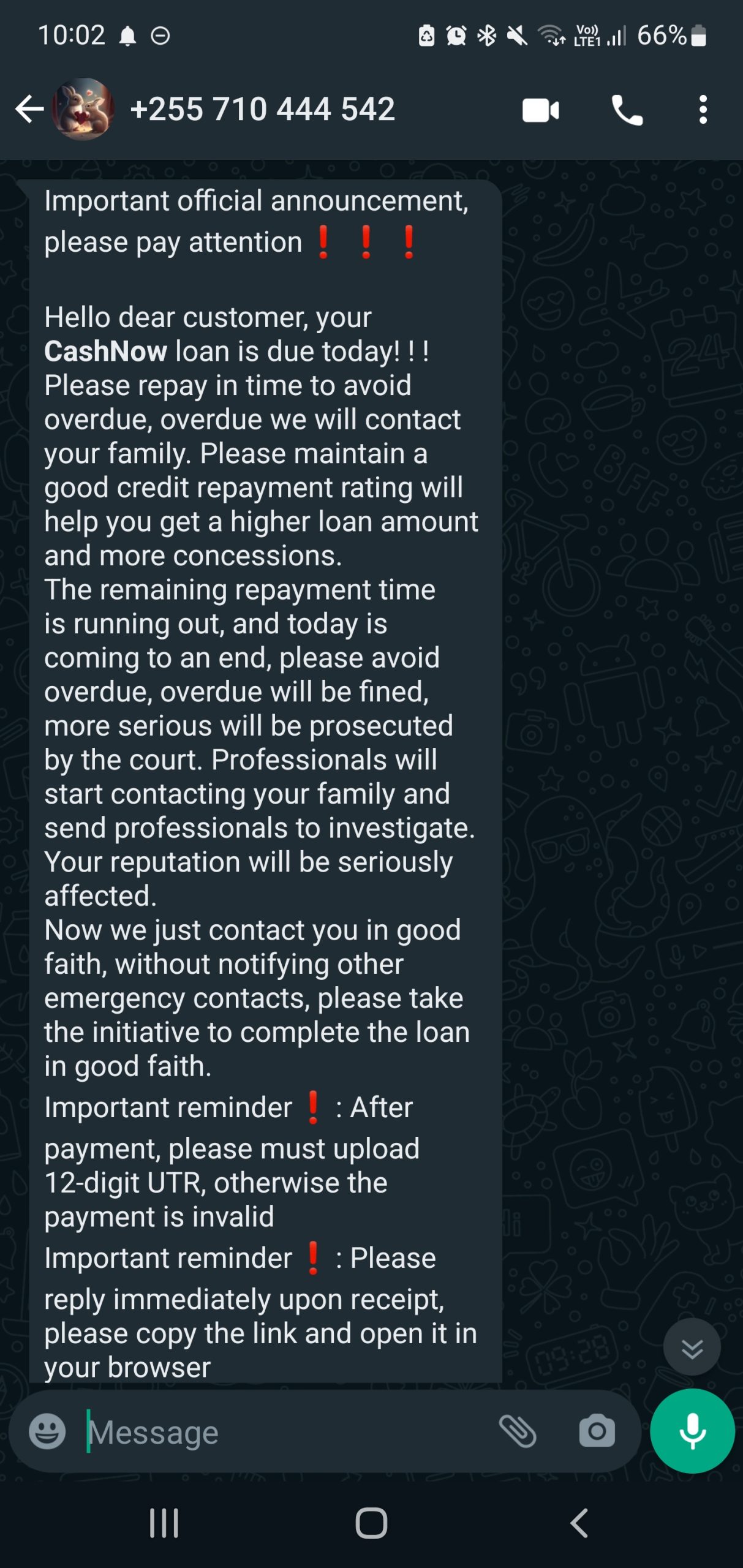Open contact info for +255 710 444 542
Viewport: 743px width, 1568px height.
point(262,110)
